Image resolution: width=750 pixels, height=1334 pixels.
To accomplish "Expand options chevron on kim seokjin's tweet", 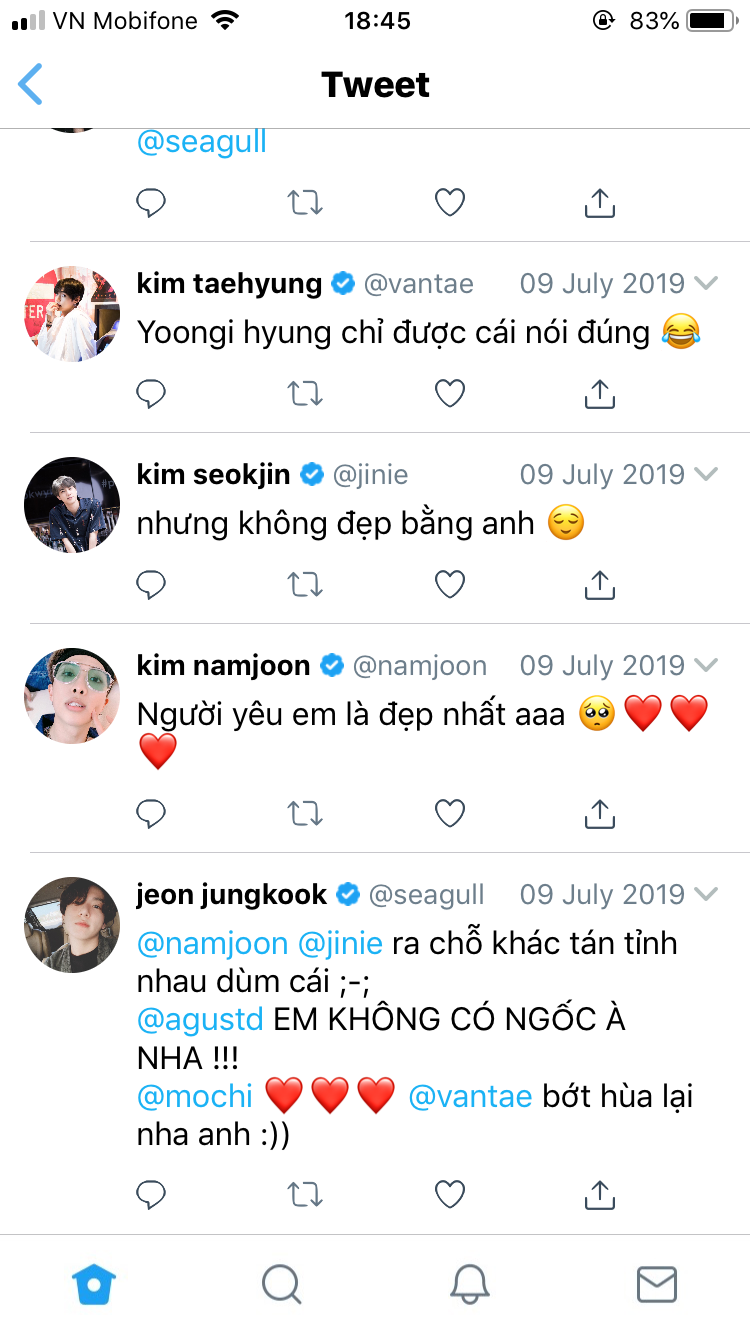I will (x=706, y=474).
